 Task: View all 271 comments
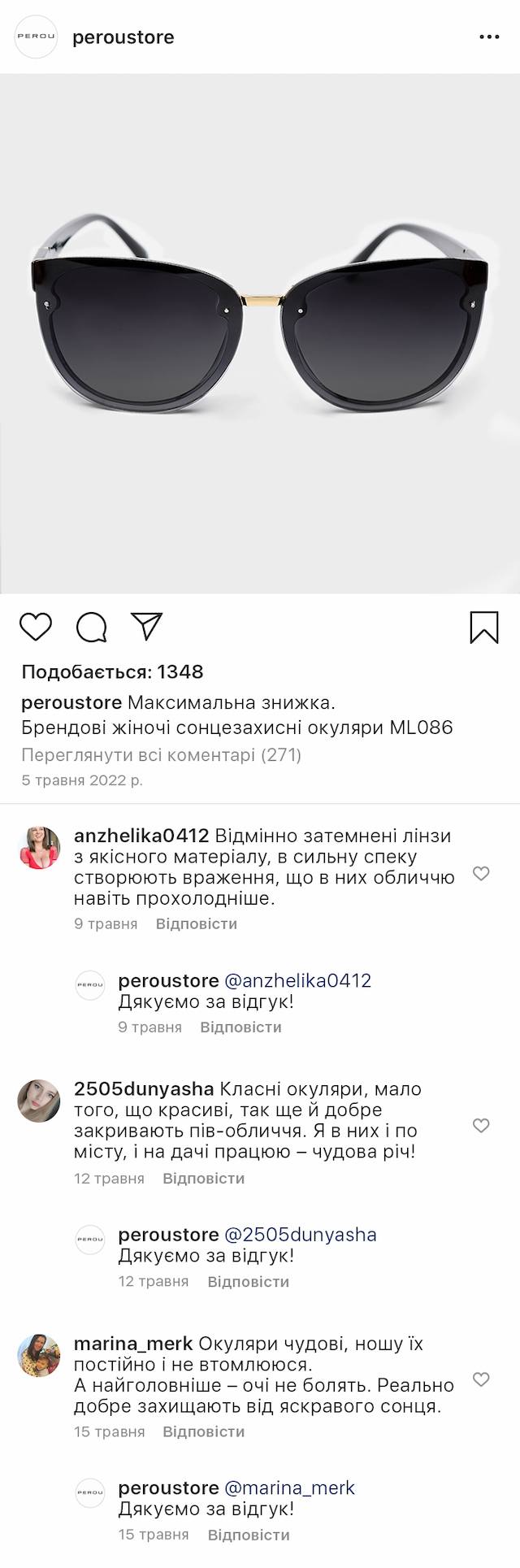(161, 755)
